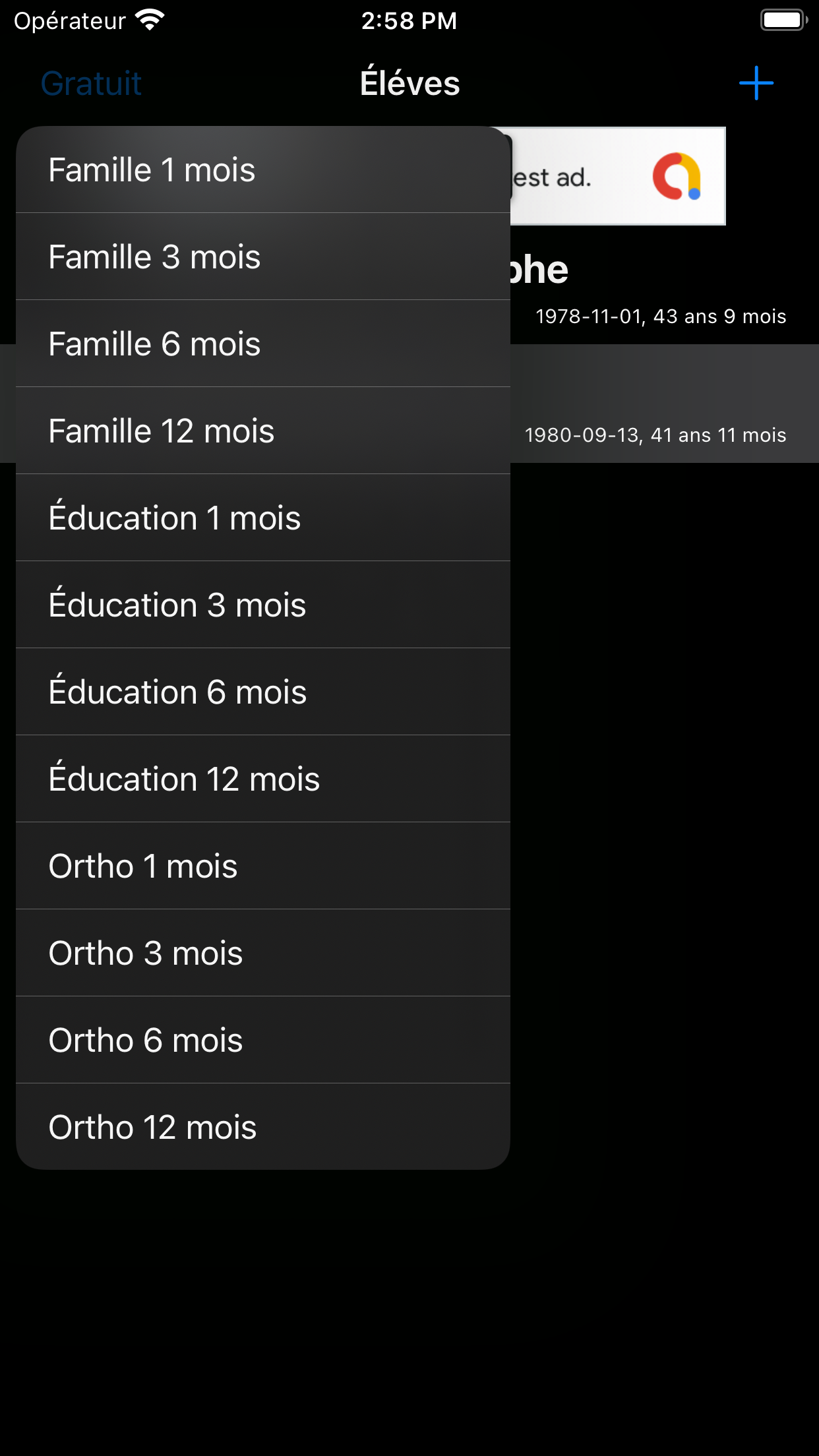Viewport: 819px width, 1456px height.
Task: Select Ortho 12 mois option
Action: click(263, 1127)
